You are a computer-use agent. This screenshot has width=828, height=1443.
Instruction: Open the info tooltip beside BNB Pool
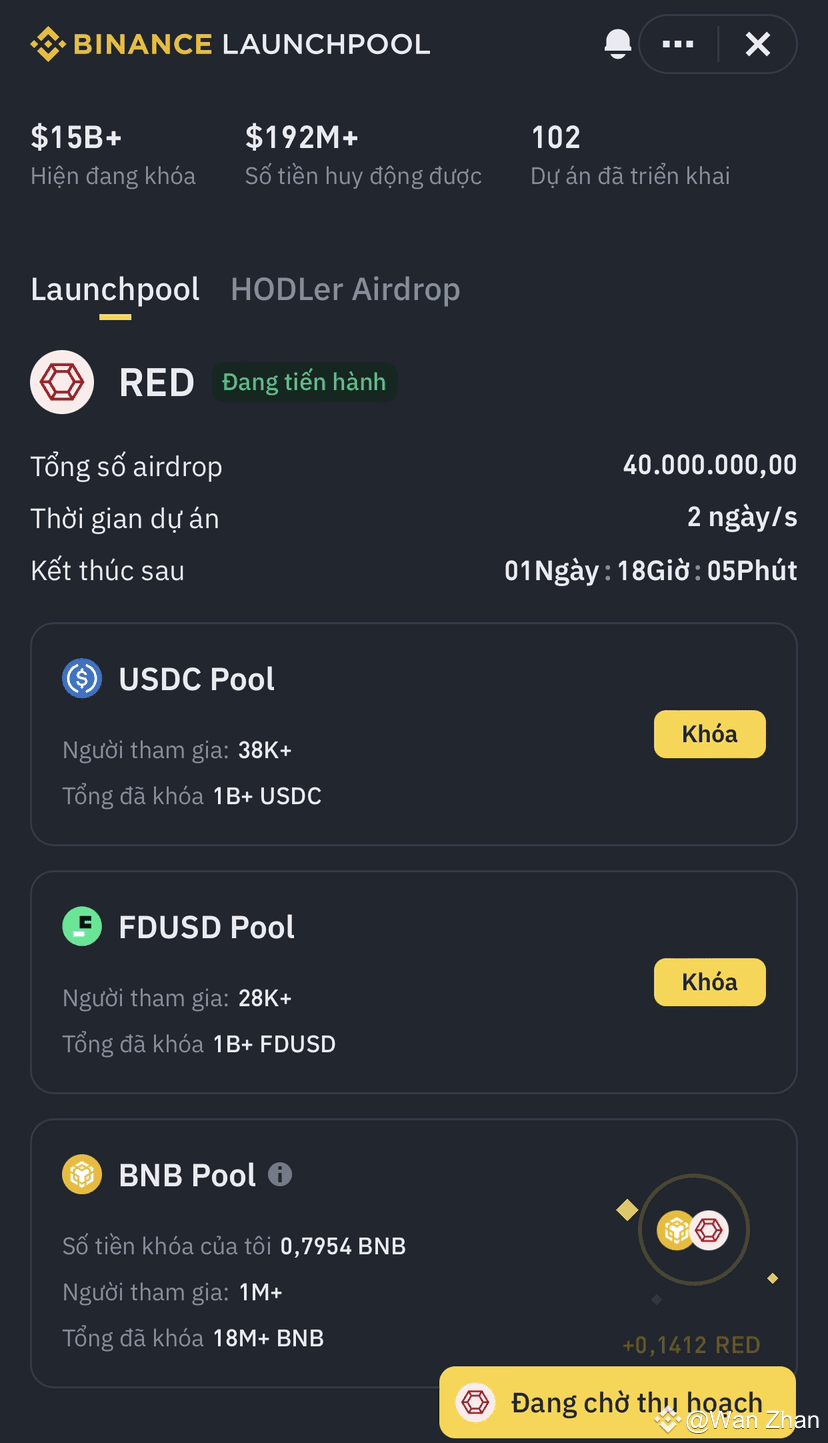pos(279,1175)
